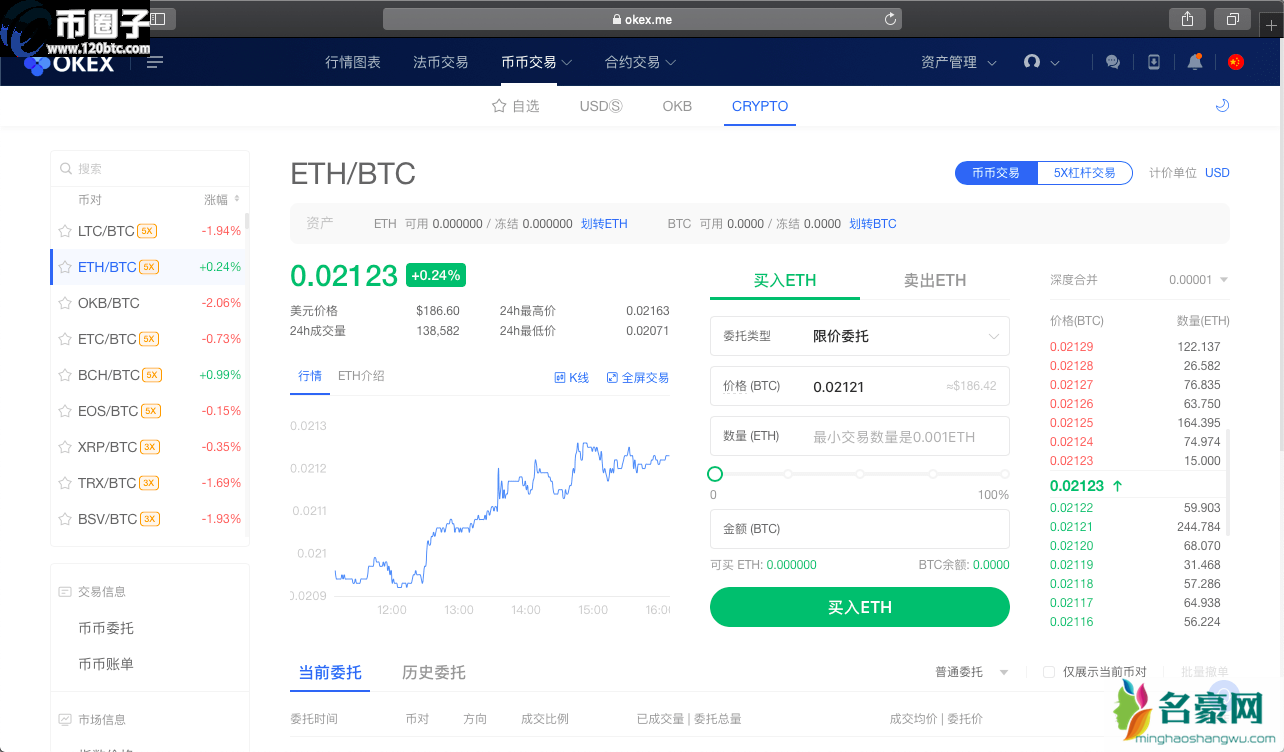Expand the 深度合并 depth merge dropdown
The width and height of the screenshot is (1284, 752).
[x=1198, y=280]
